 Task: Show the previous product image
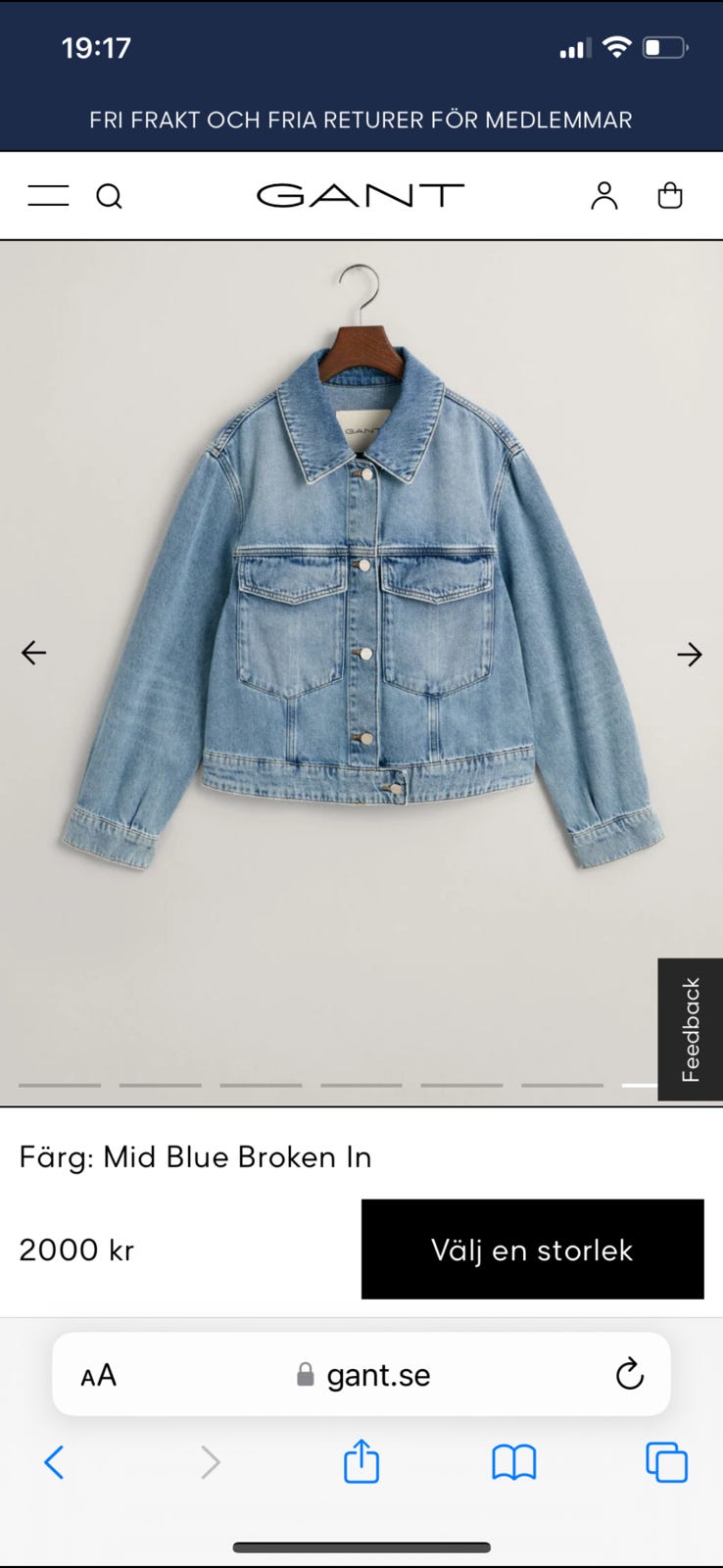(34, 653)
